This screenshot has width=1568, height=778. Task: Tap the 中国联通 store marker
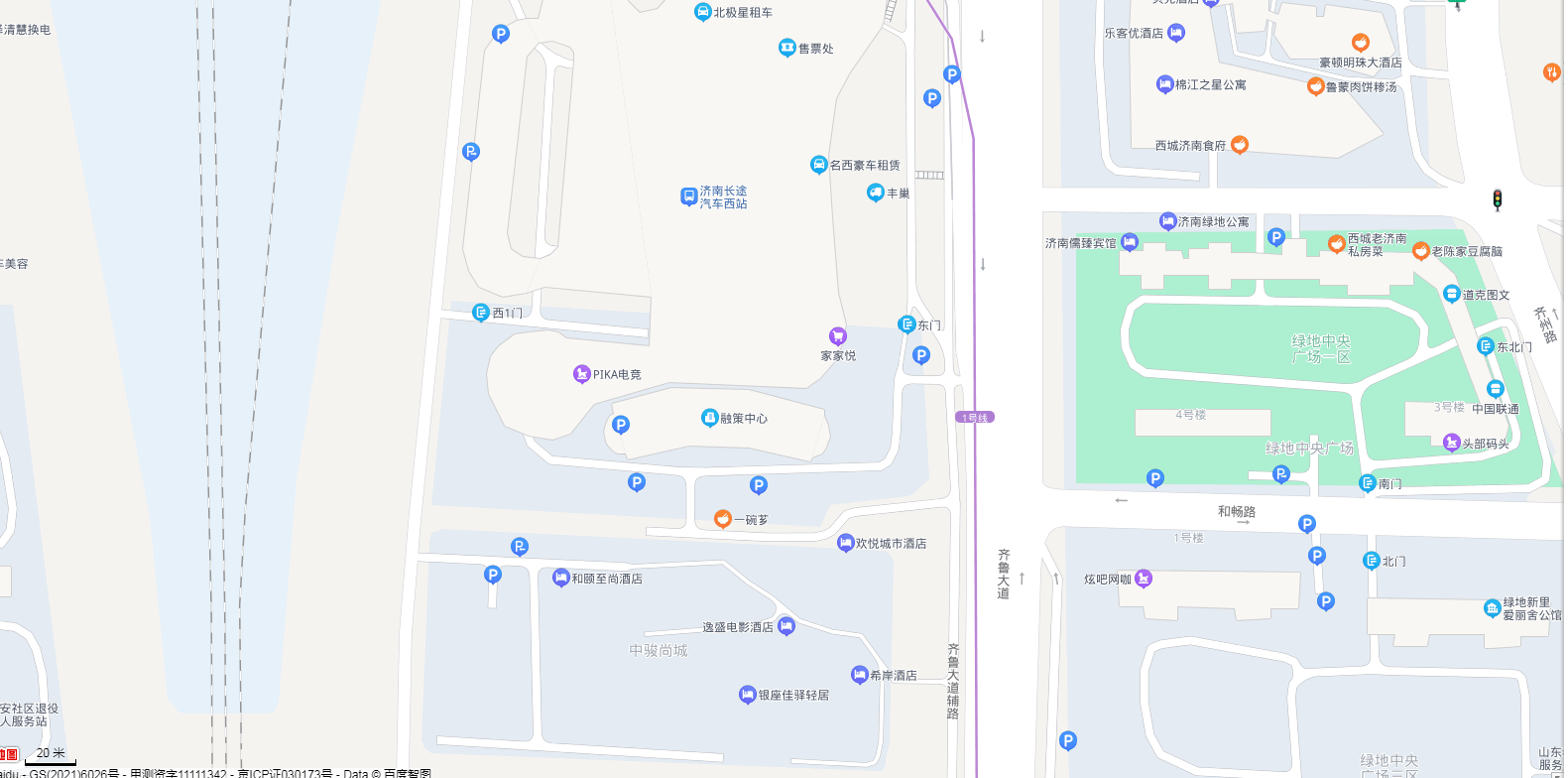[1495, 389]
